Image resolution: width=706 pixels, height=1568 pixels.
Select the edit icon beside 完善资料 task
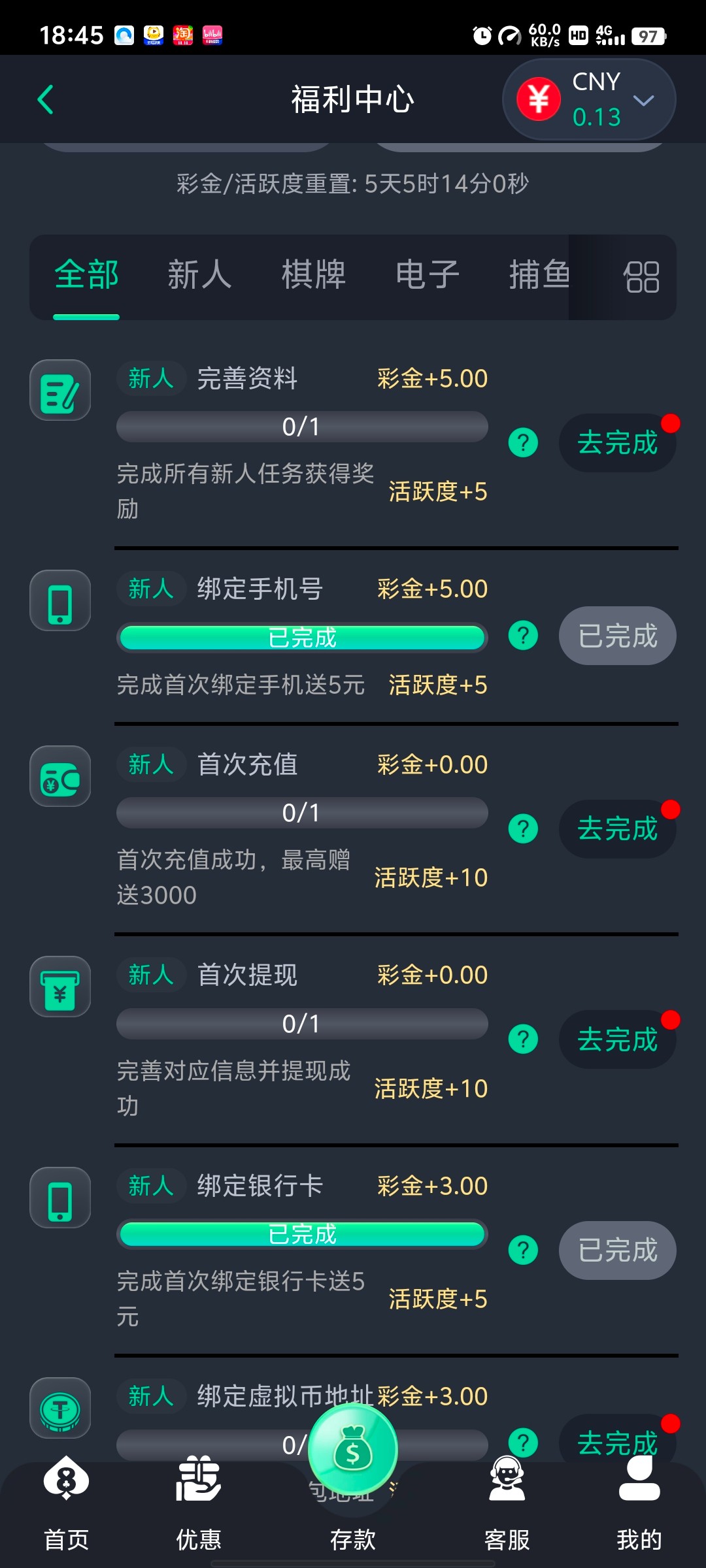[59, 390]
